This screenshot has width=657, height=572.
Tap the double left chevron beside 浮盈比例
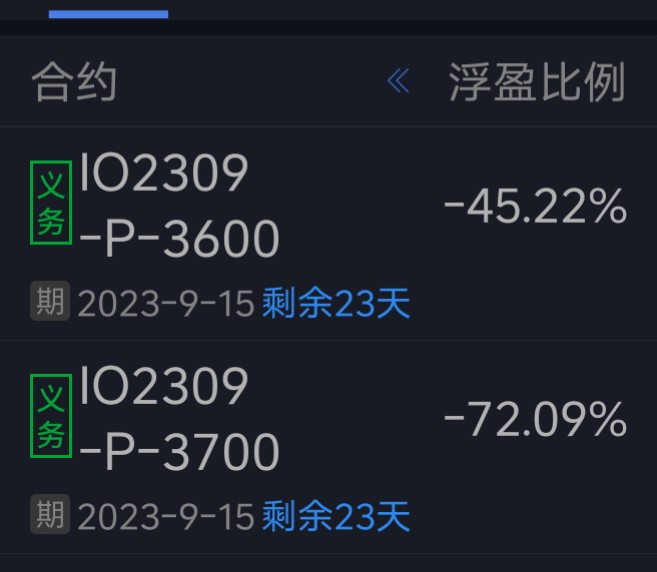pyautogui.click(x=398, y=80)
